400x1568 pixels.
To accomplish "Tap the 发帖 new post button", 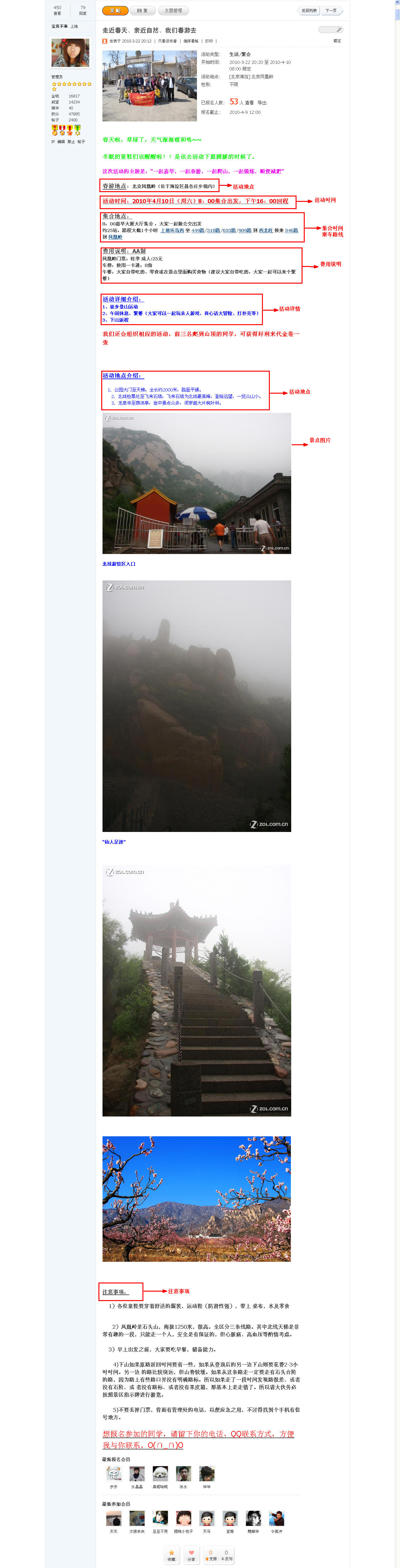I will (x=114, y=10).
